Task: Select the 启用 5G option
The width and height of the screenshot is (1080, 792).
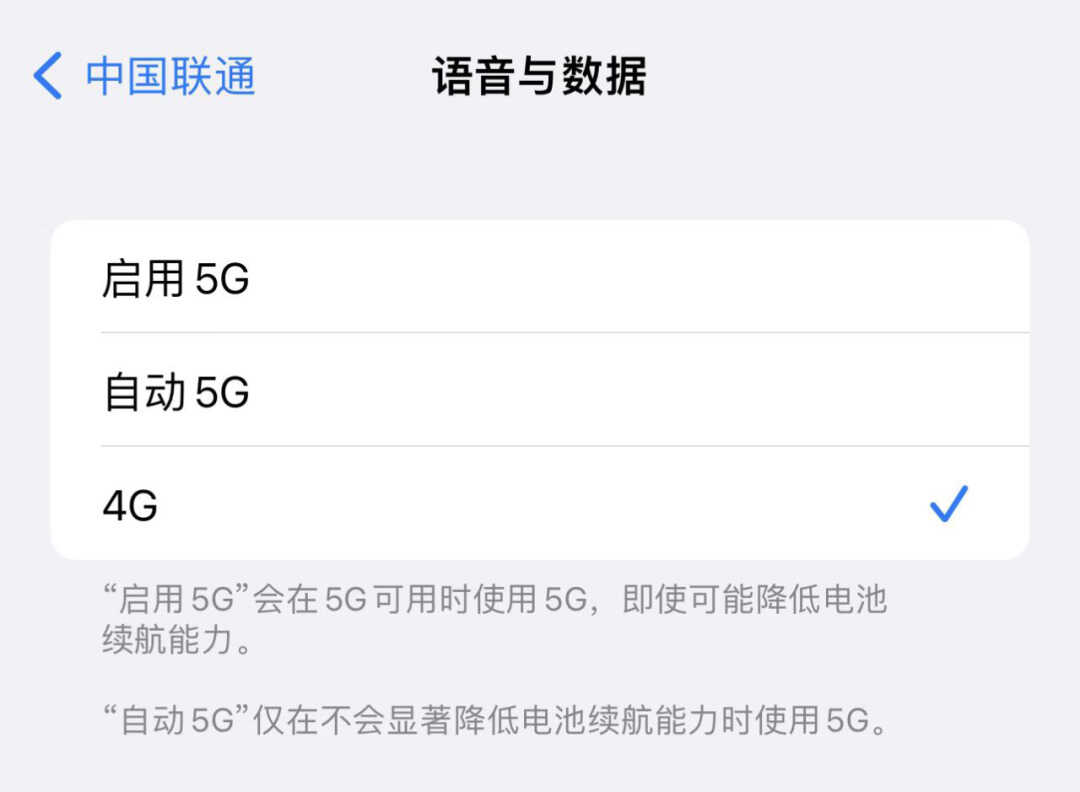Action: (540, 279)
